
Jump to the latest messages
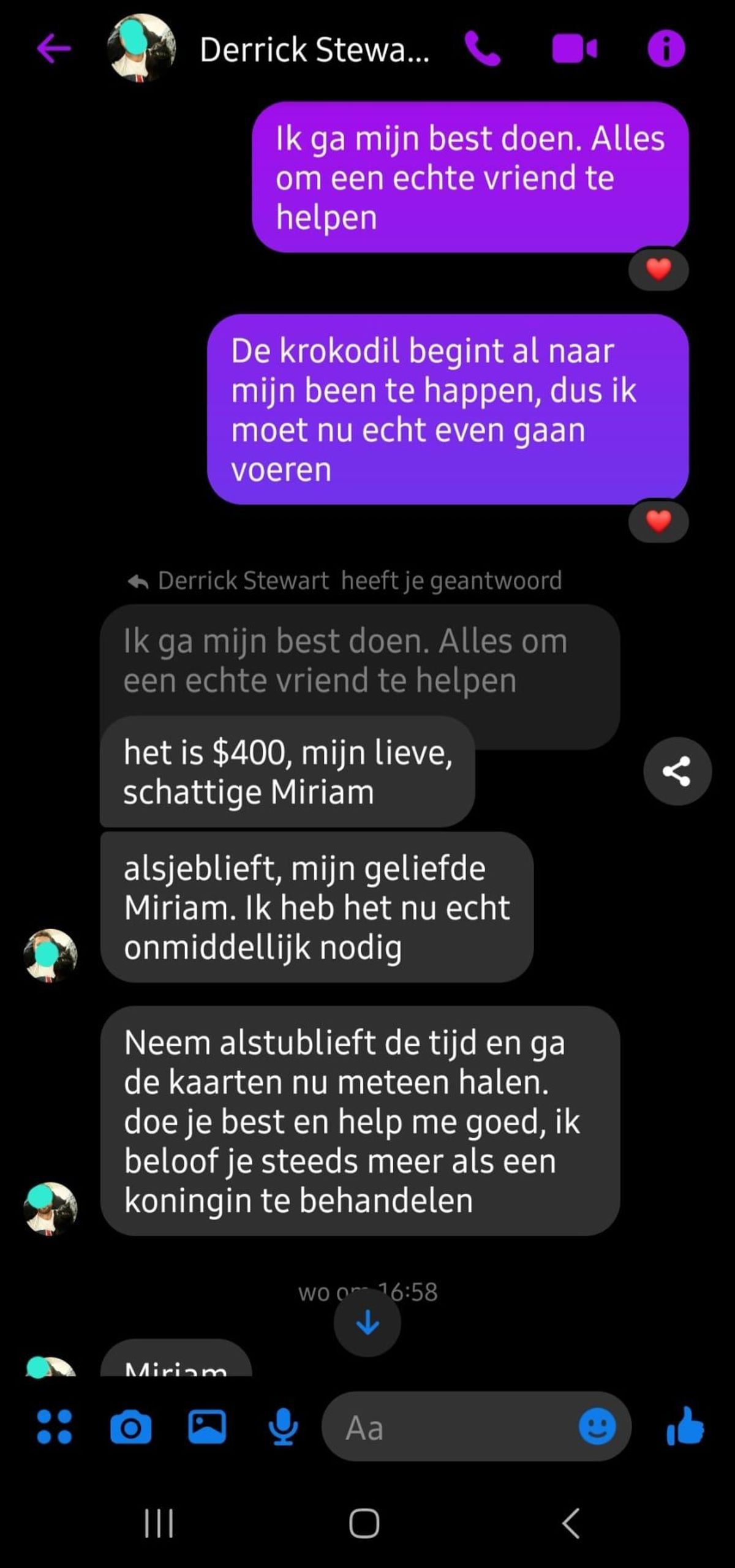pyautogui.click(x=367, y=1324)
